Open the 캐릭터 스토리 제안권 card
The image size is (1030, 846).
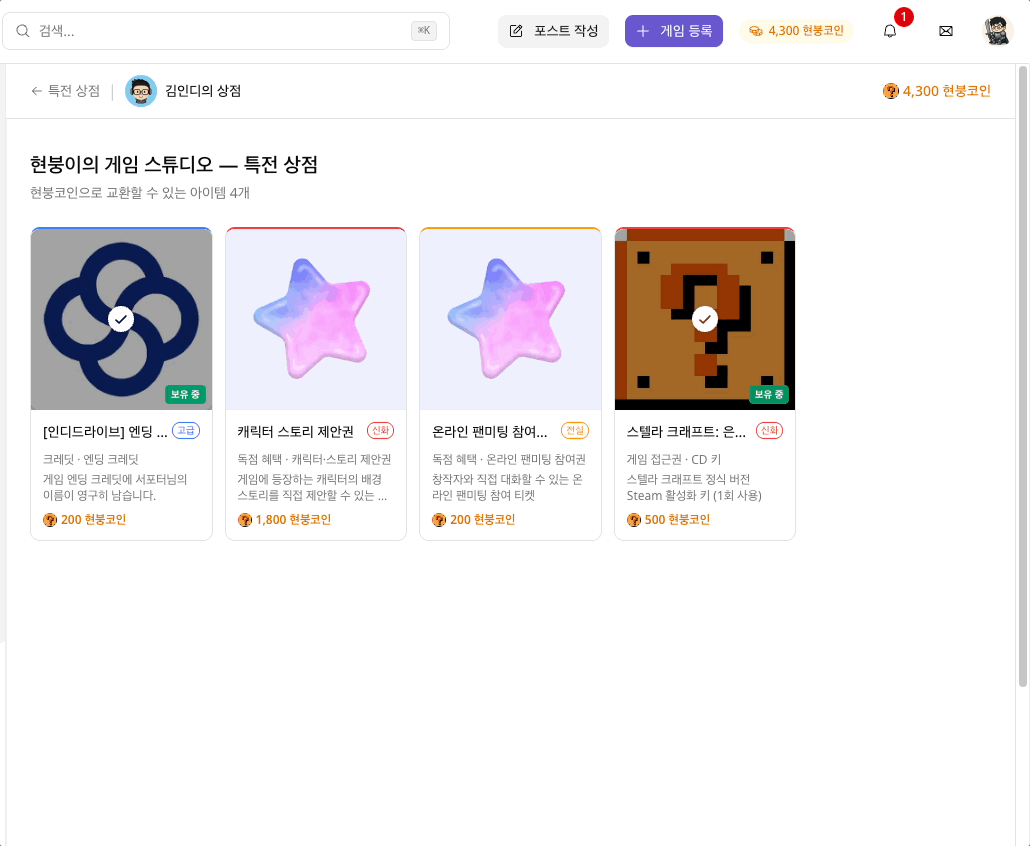(315, 384)
